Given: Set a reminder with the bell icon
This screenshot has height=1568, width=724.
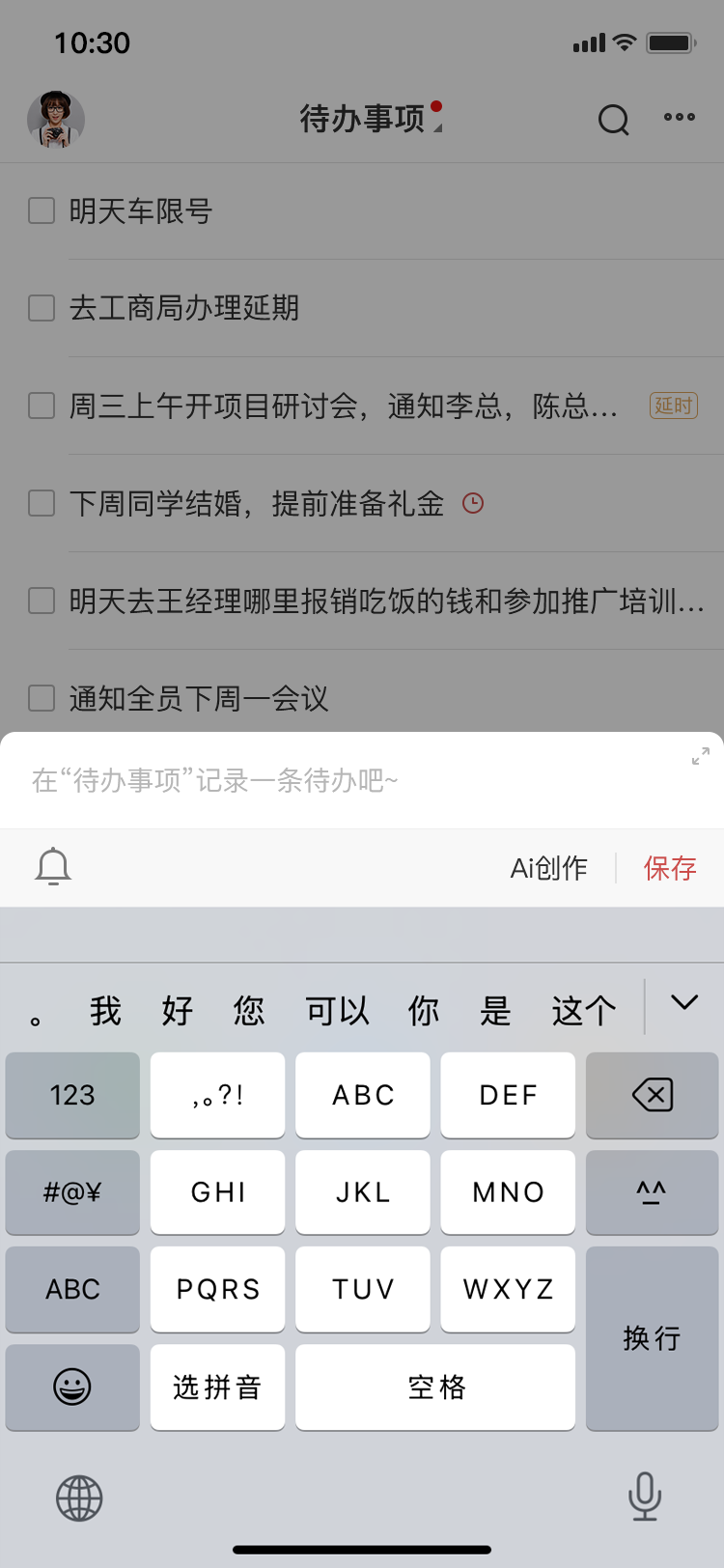Looking at the screenshot, I should click(53, 867).
